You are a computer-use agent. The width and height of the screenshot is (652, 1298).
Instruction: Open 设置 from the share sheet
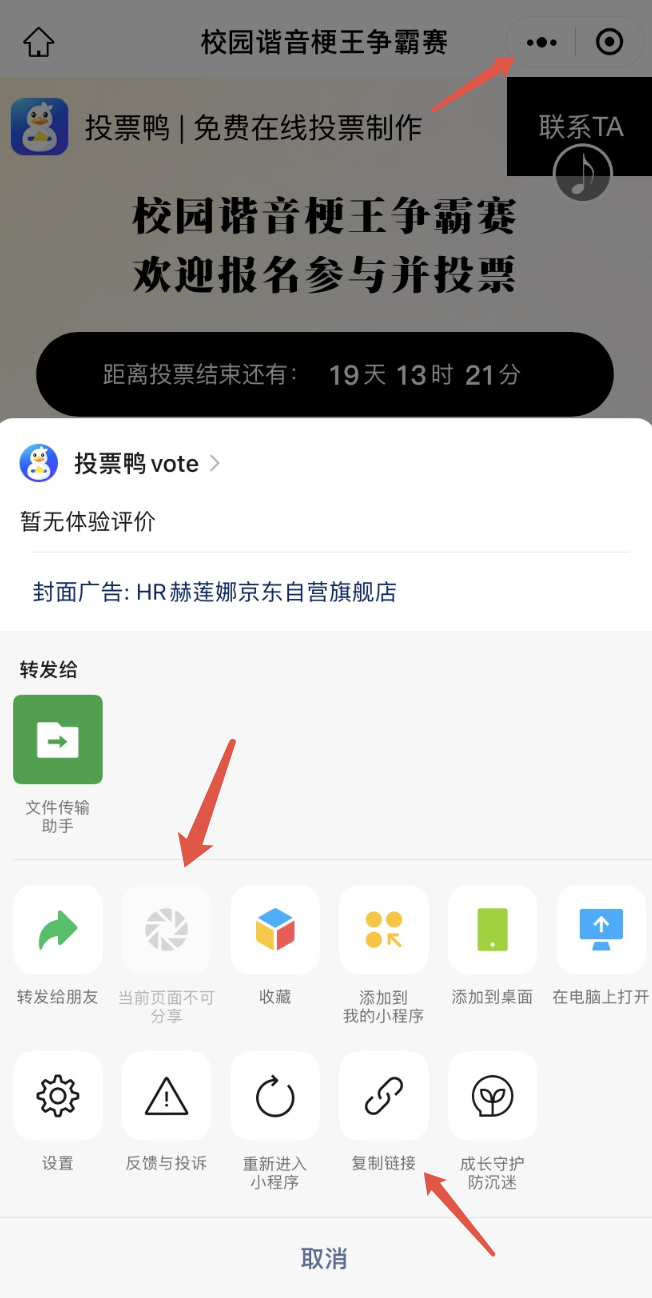[x=58, y=1096]
